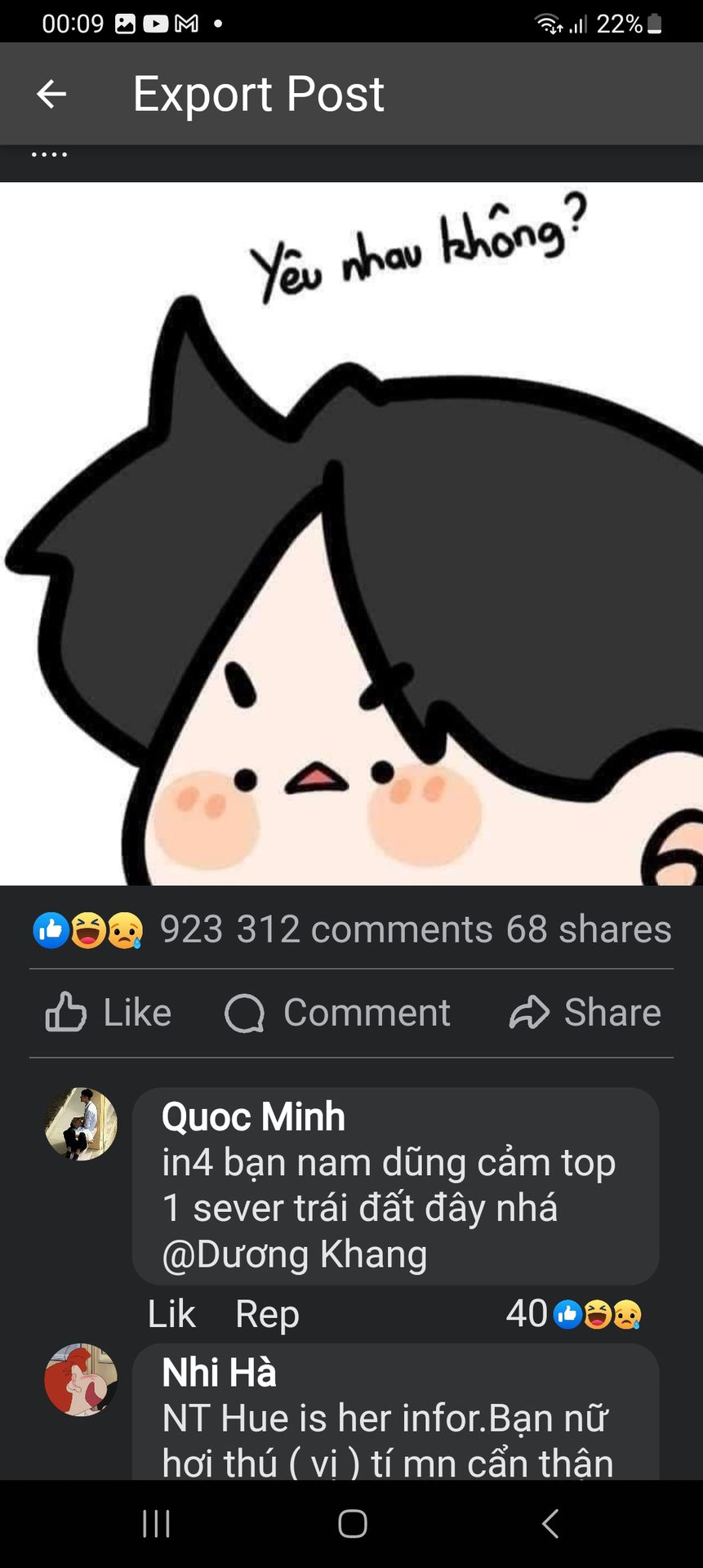703x1568 pixels.
Task: Open recent apps from navigation bar
Action: point(156,1524)
